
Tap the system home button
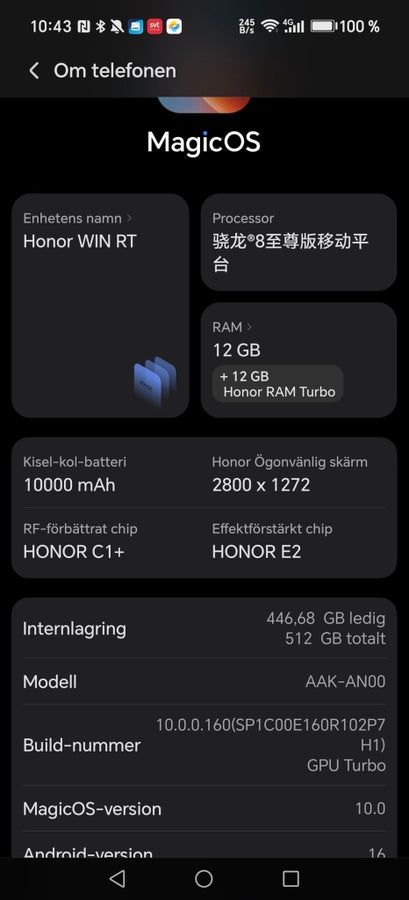(x=204, y=878)
